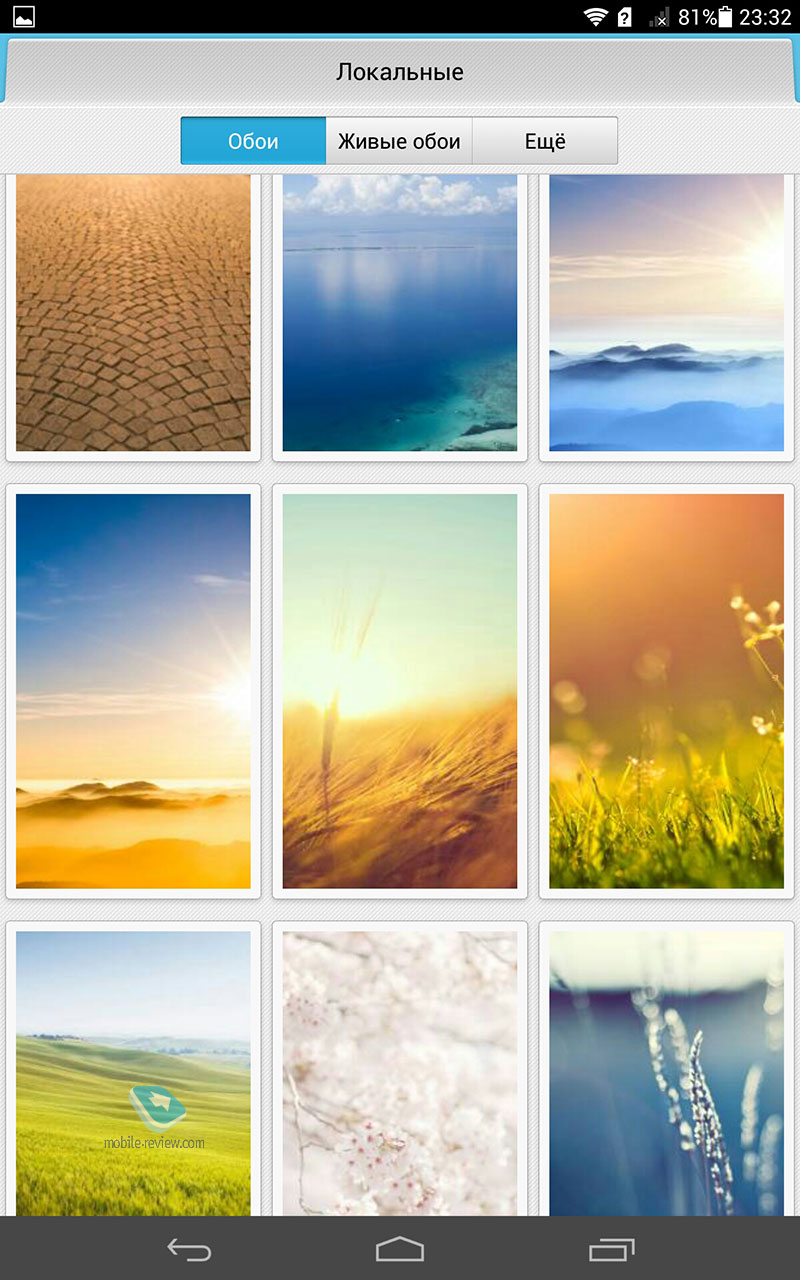Select the wheat field sunset wallpaper

coord(400,691)
